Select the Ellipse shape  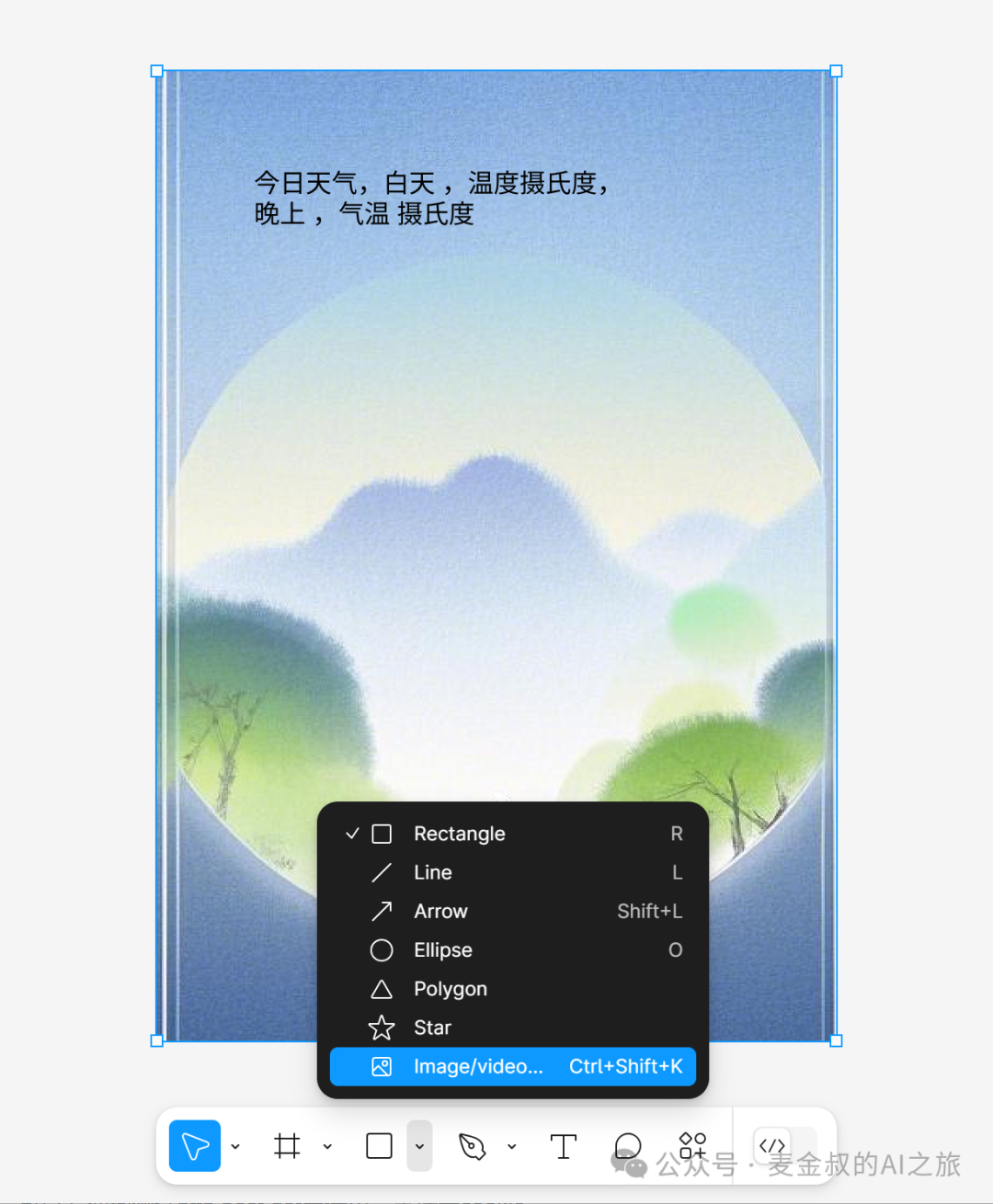click(442, 950)
